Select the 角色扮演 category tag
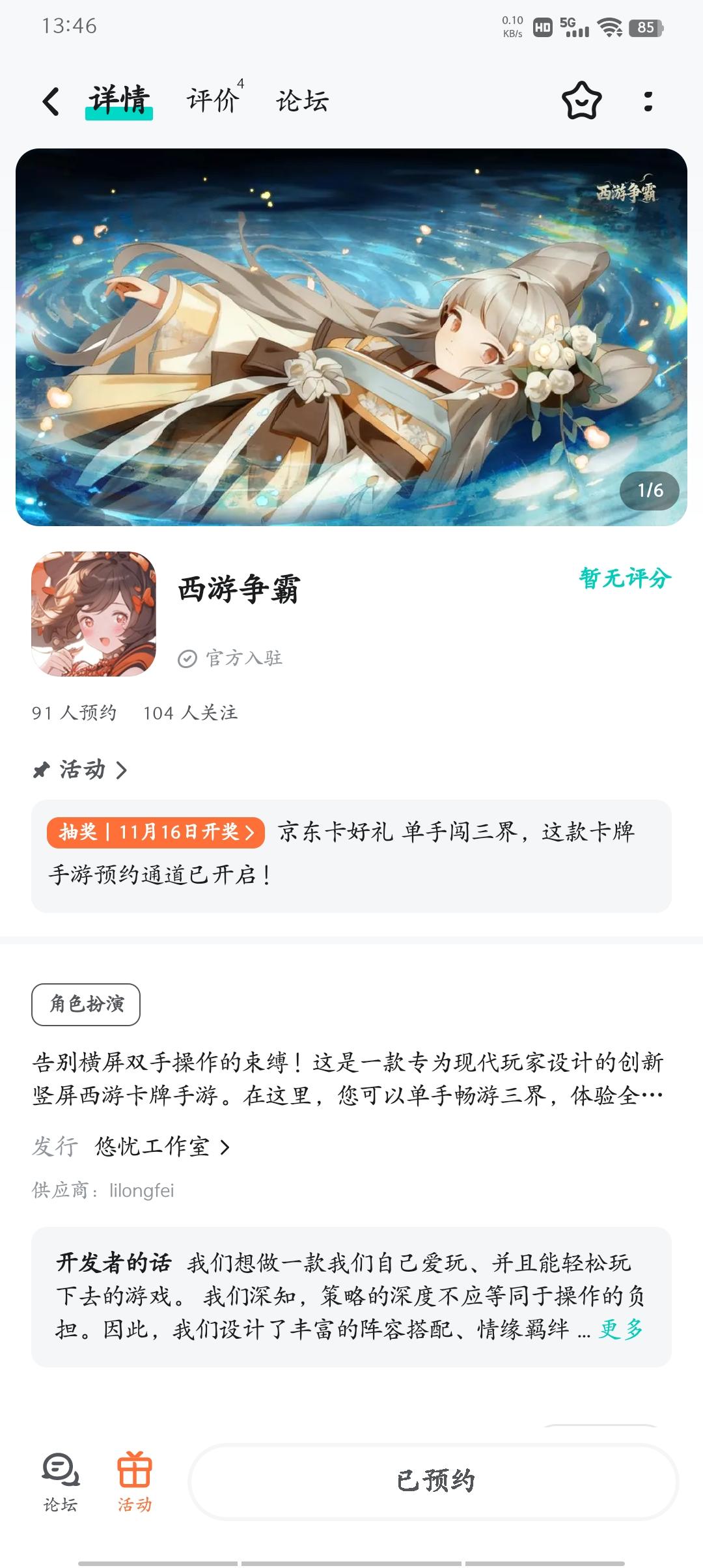Image resolution: width=703 pixels, height=1568 pixels. (x=86, y=1004)
